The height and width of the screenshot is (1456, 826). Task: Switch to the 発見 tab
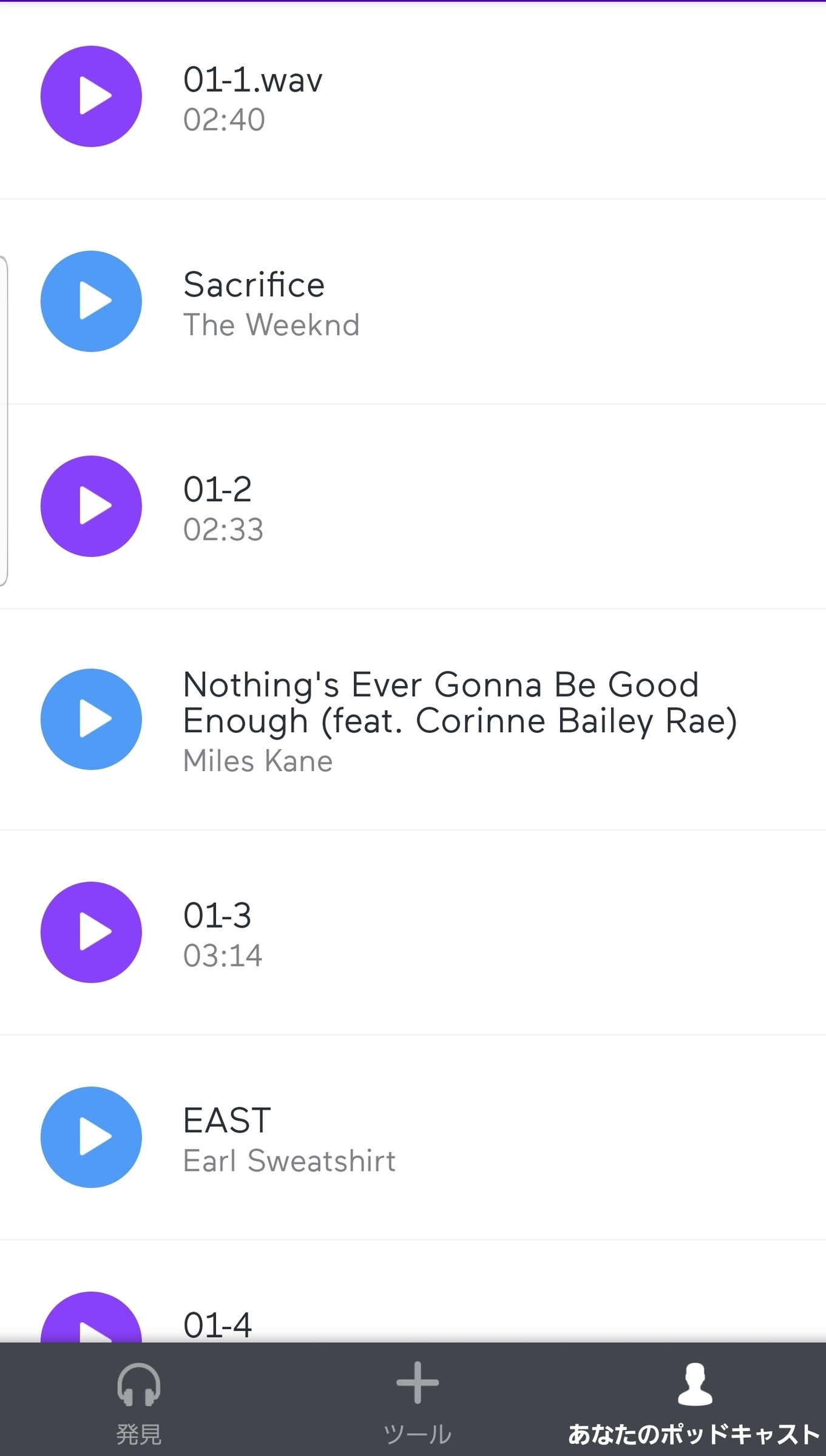point(138,1401)
